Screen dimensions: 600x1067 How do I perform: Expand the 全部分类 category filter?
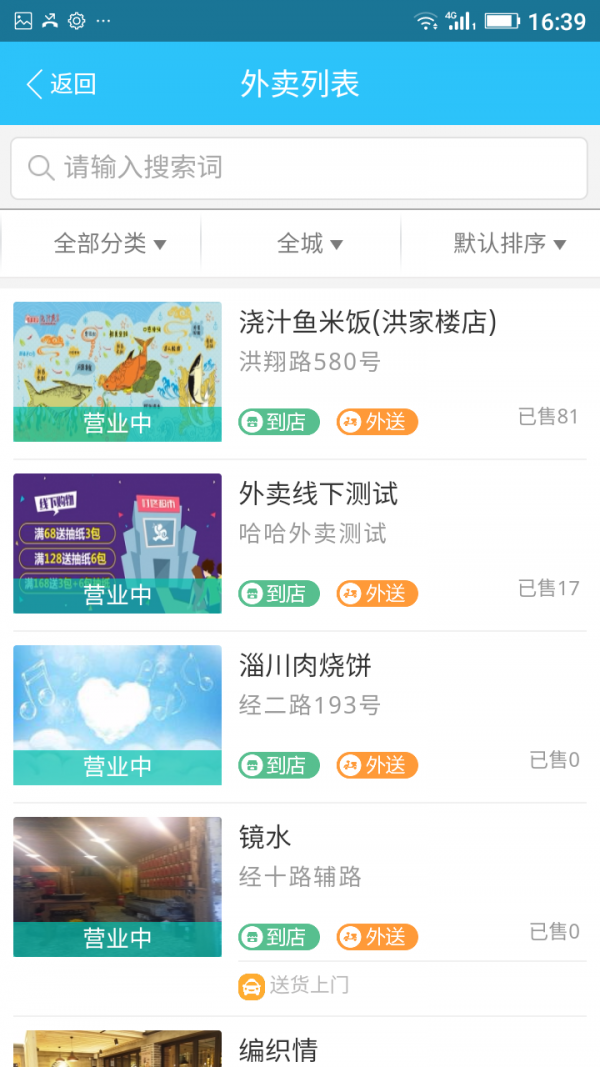[109, 243]
